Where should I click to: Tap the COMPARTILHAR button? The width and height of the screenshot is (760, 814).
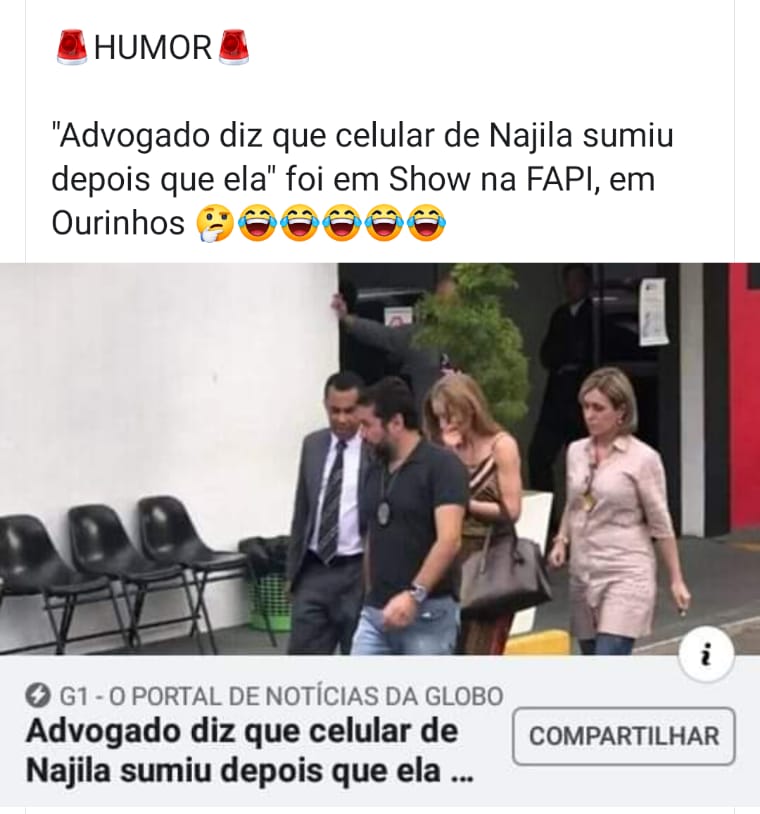point(624,736)
